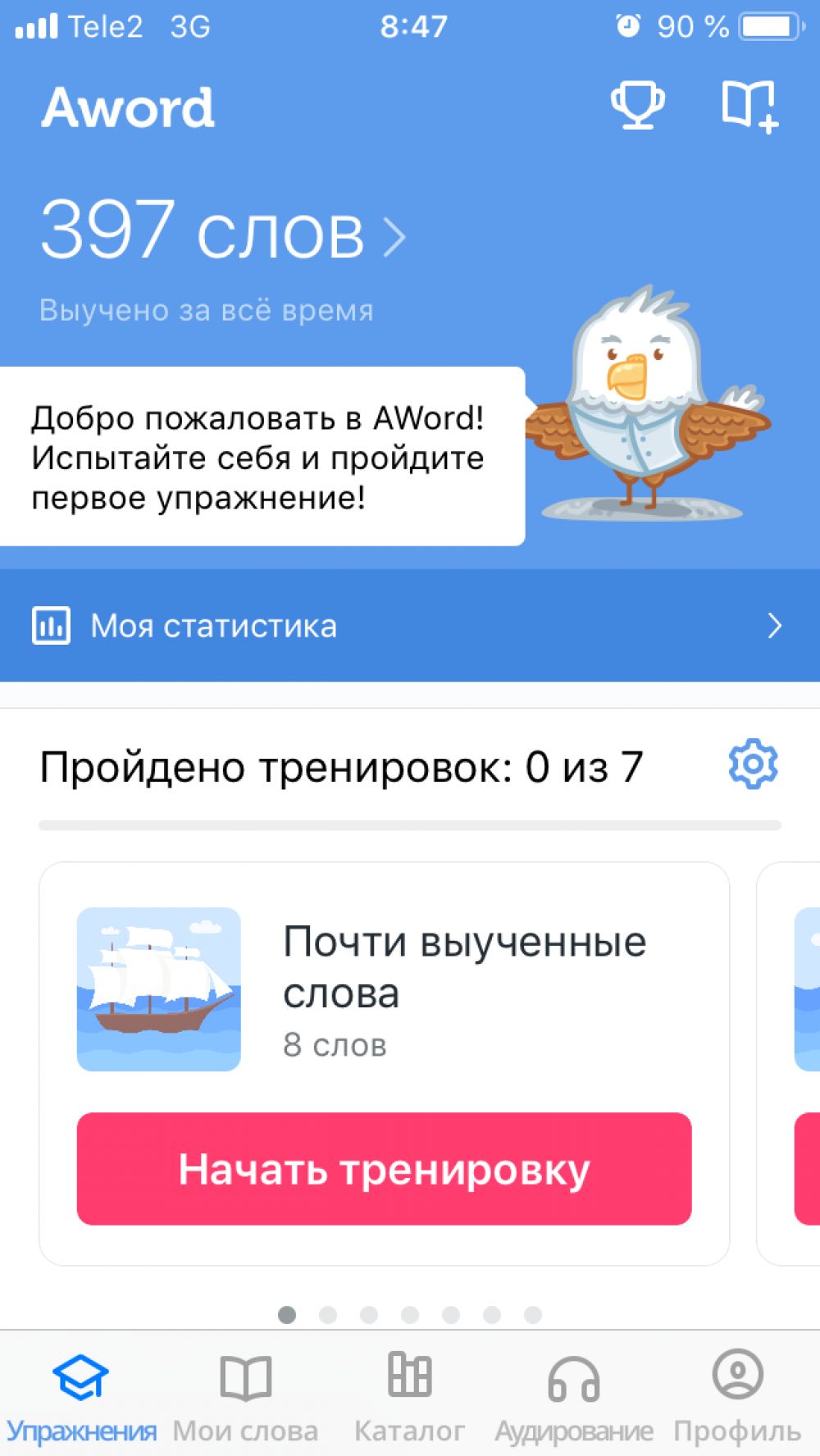
Task: Open the 397 слов learned words list
Action: pyautogui.click(x=223, y=231)
